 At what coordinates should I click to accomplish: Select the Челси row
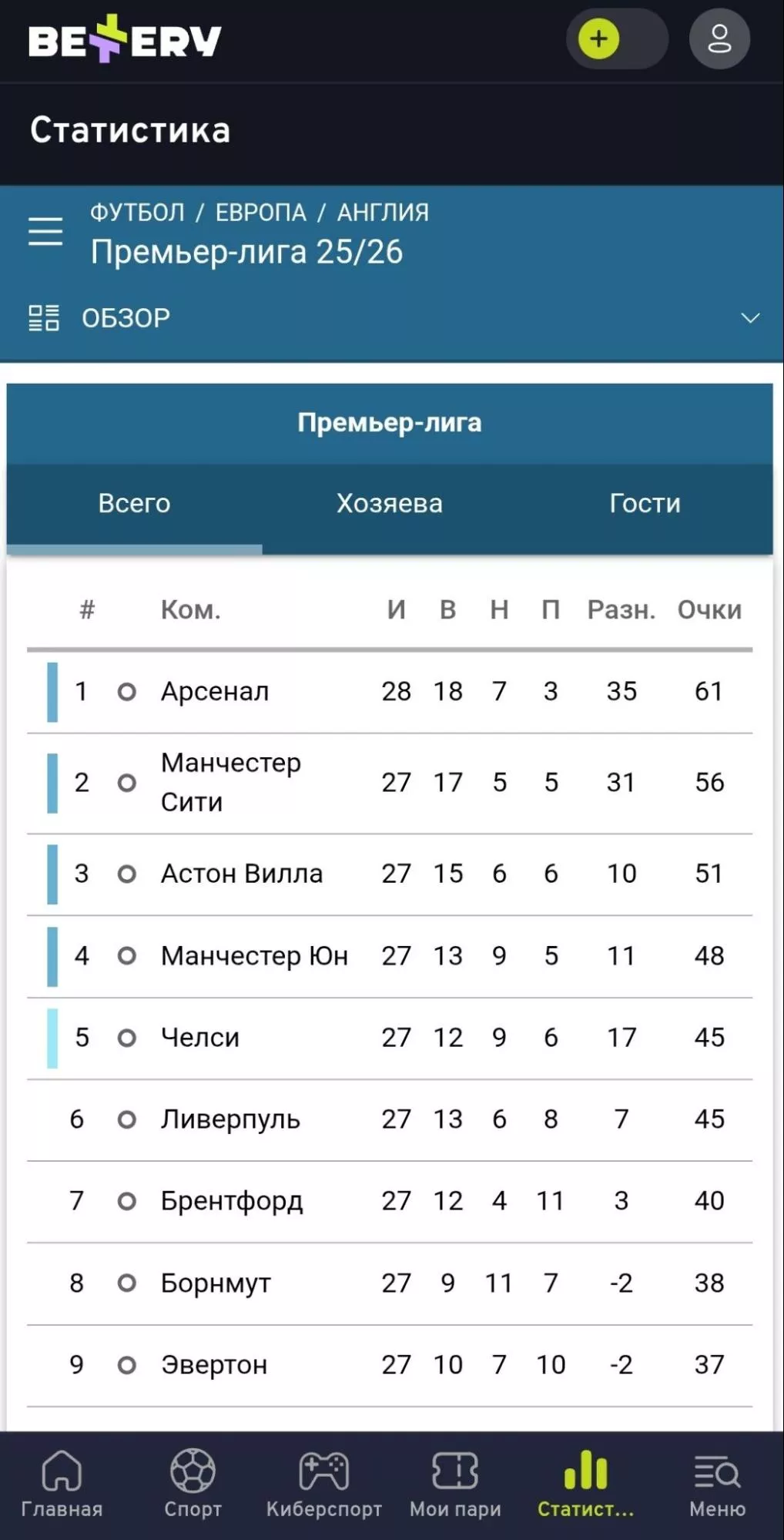tap(200, 1038)
